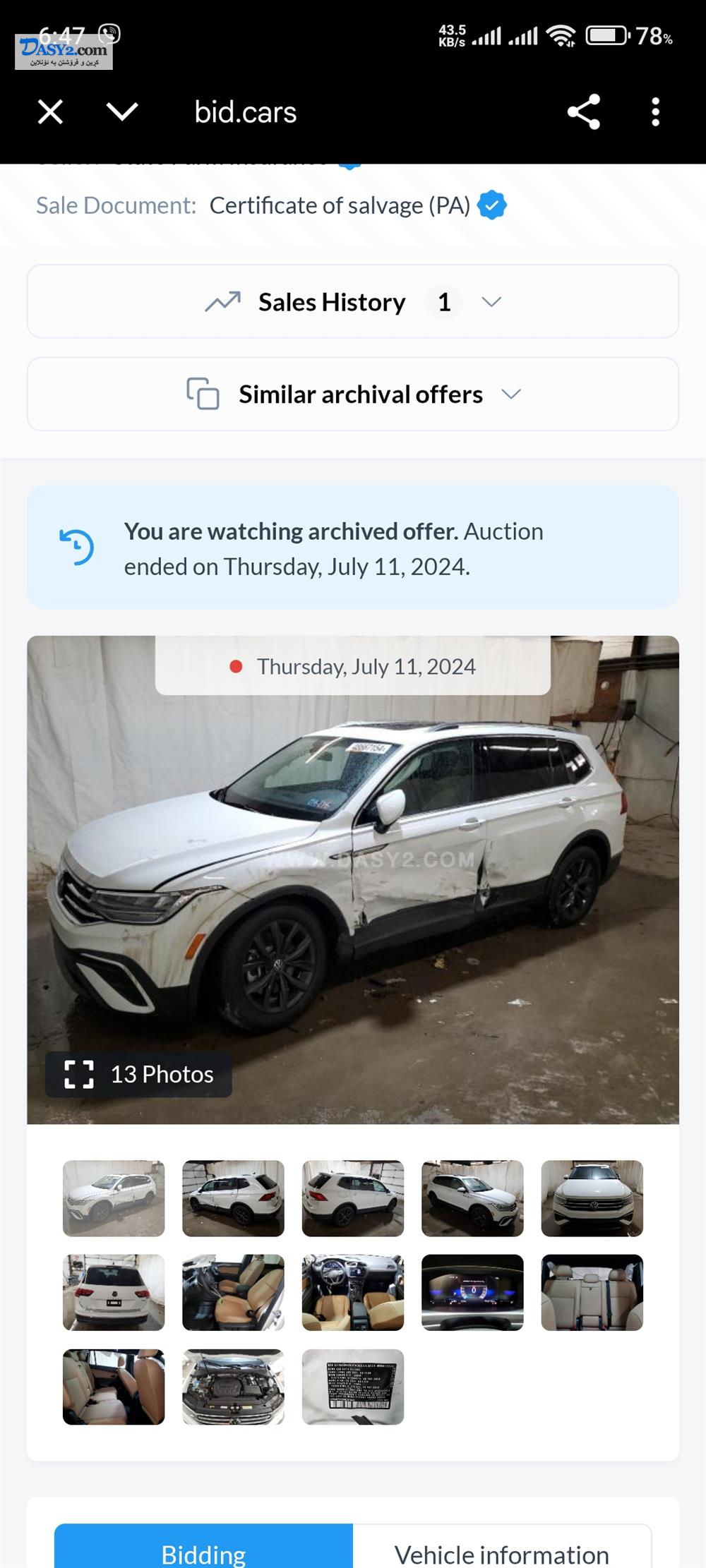Open the instrument cluster thumbnail
This screenshot has width=706, height=1568.
tap(472, 1292)
